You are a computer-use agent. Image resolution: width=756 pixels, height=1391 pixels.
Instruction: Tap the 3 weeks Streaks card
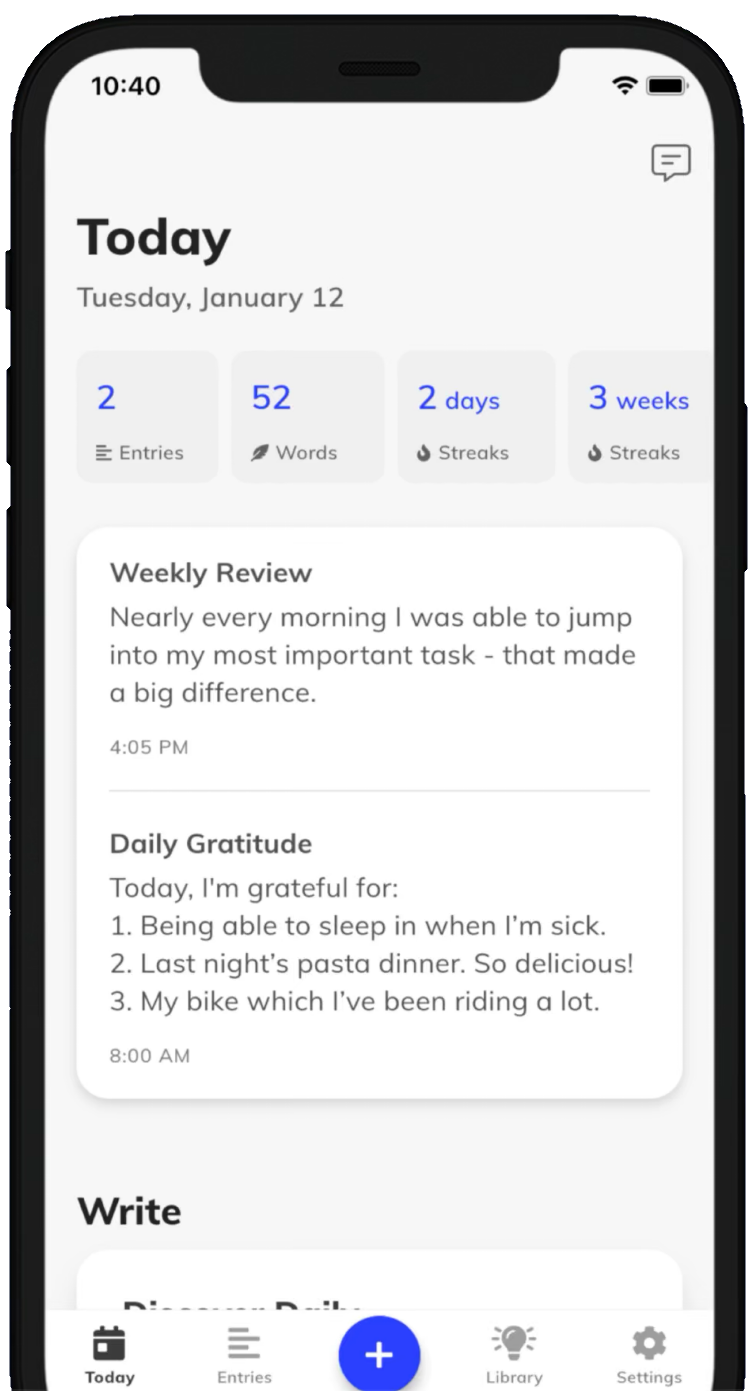(640, 417)
